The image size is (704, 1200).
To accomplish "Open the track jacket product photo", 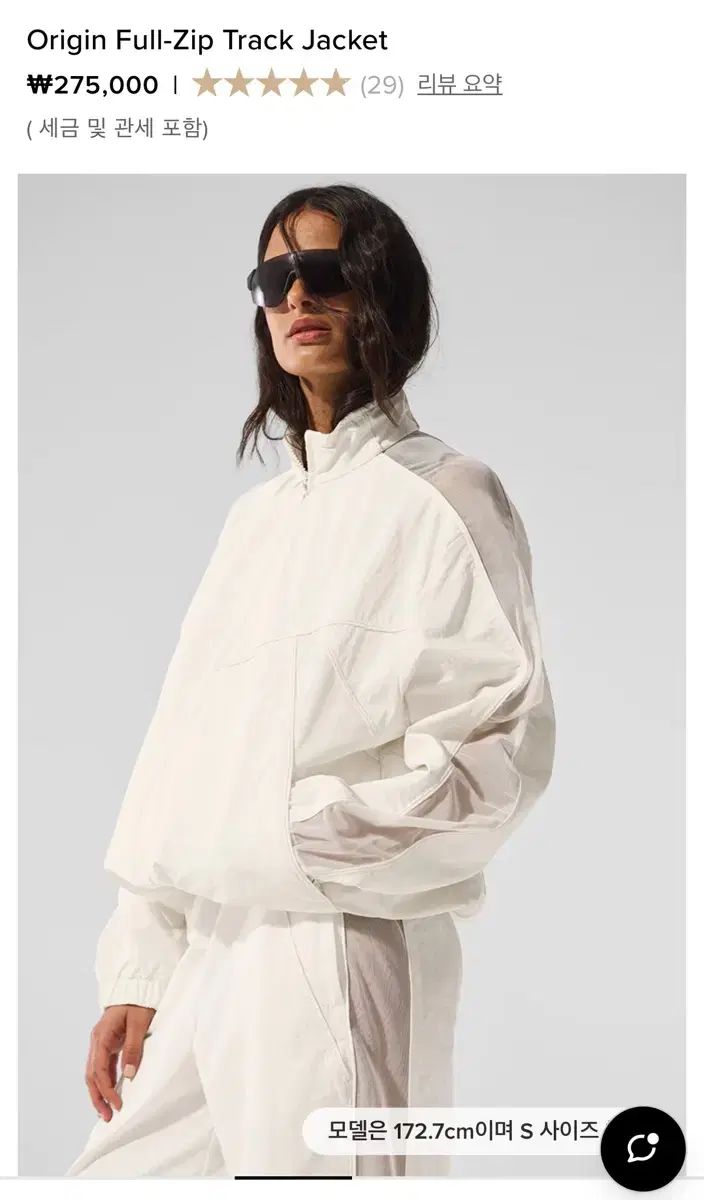I will tap(352, 640).
